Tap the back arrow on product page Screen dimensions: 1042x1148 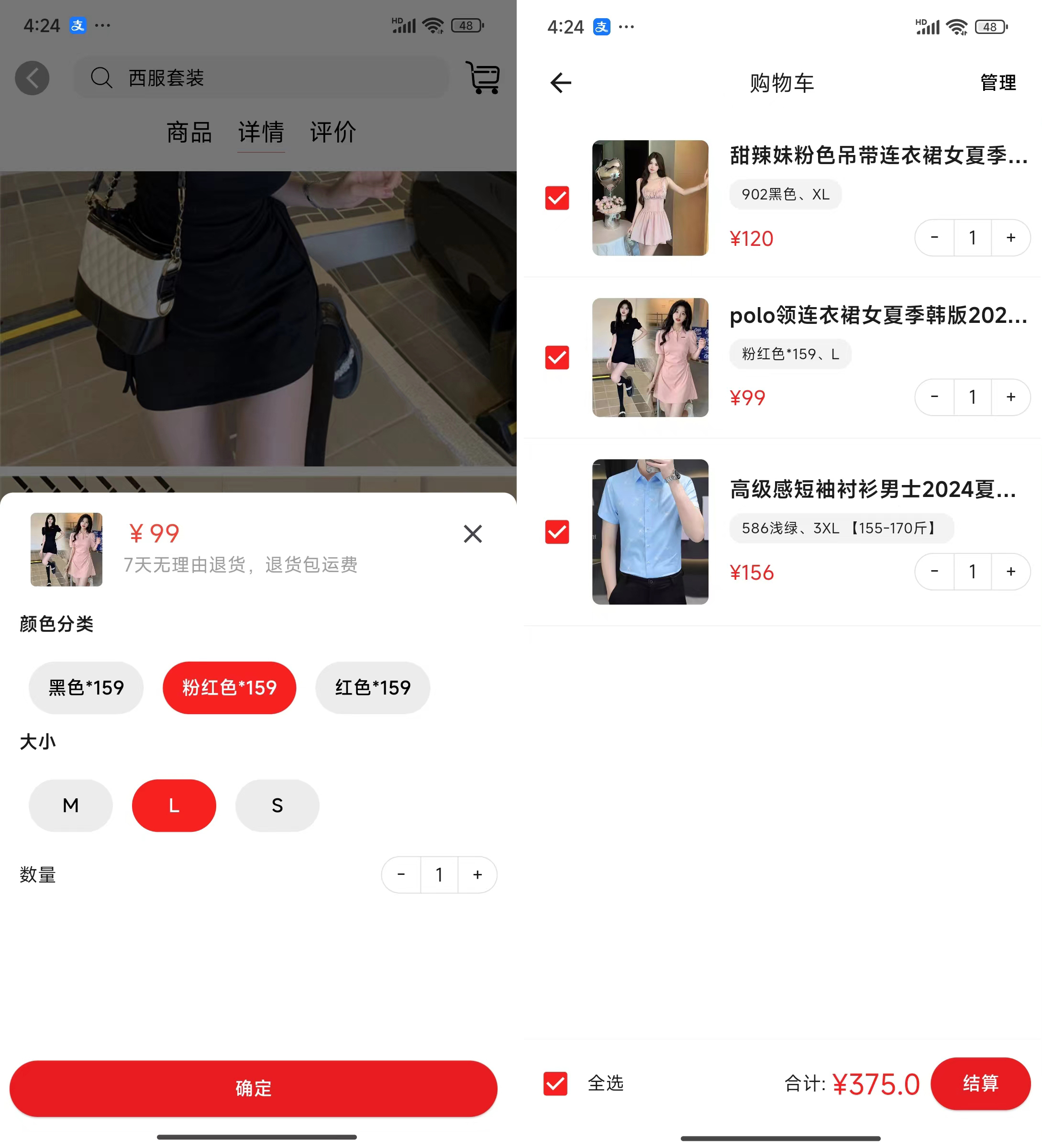click(x=33, y=78)
